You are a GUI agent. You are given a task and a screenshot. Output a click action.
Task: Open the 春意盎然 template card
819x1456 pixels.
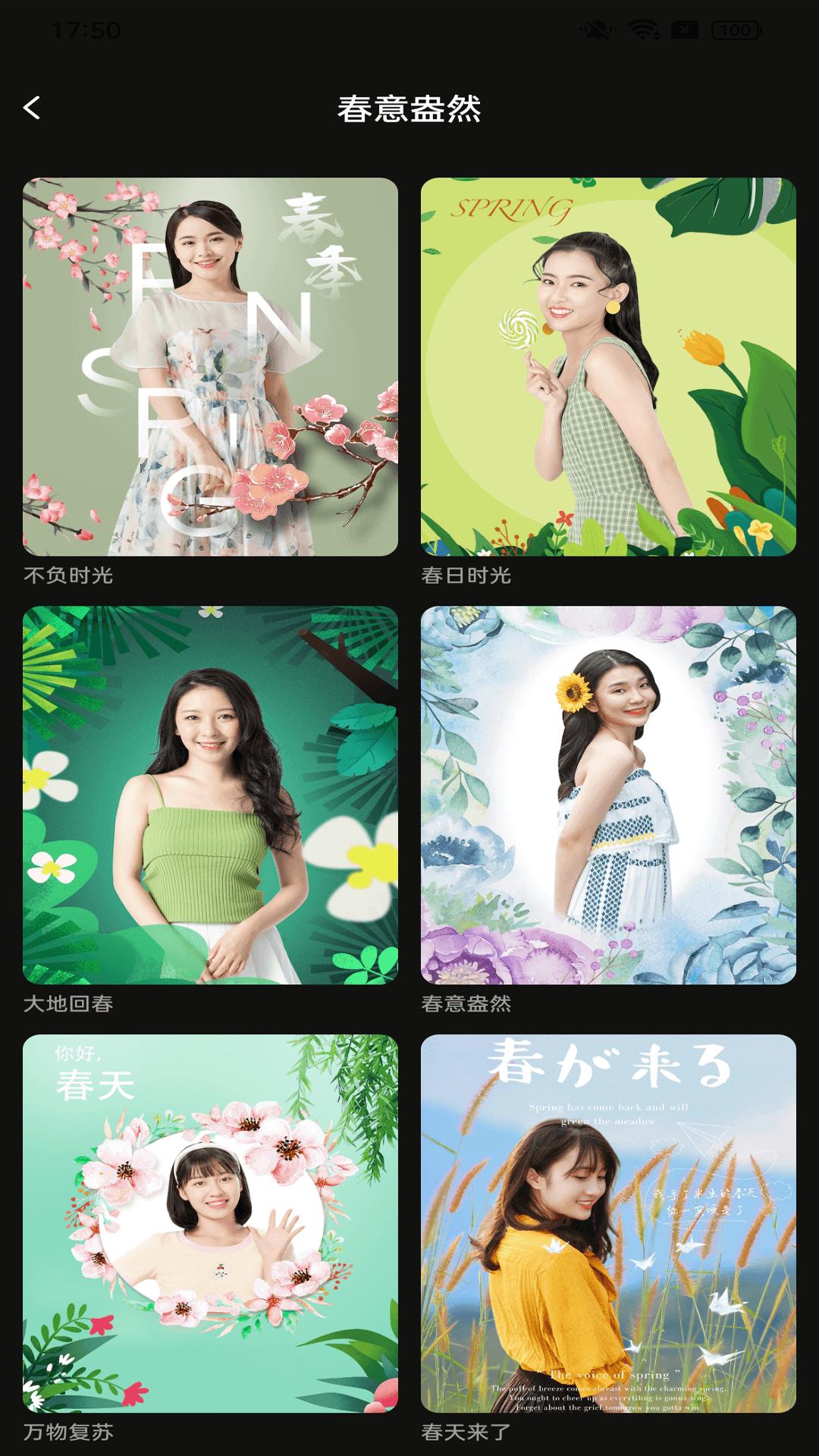tap(608, 795)
